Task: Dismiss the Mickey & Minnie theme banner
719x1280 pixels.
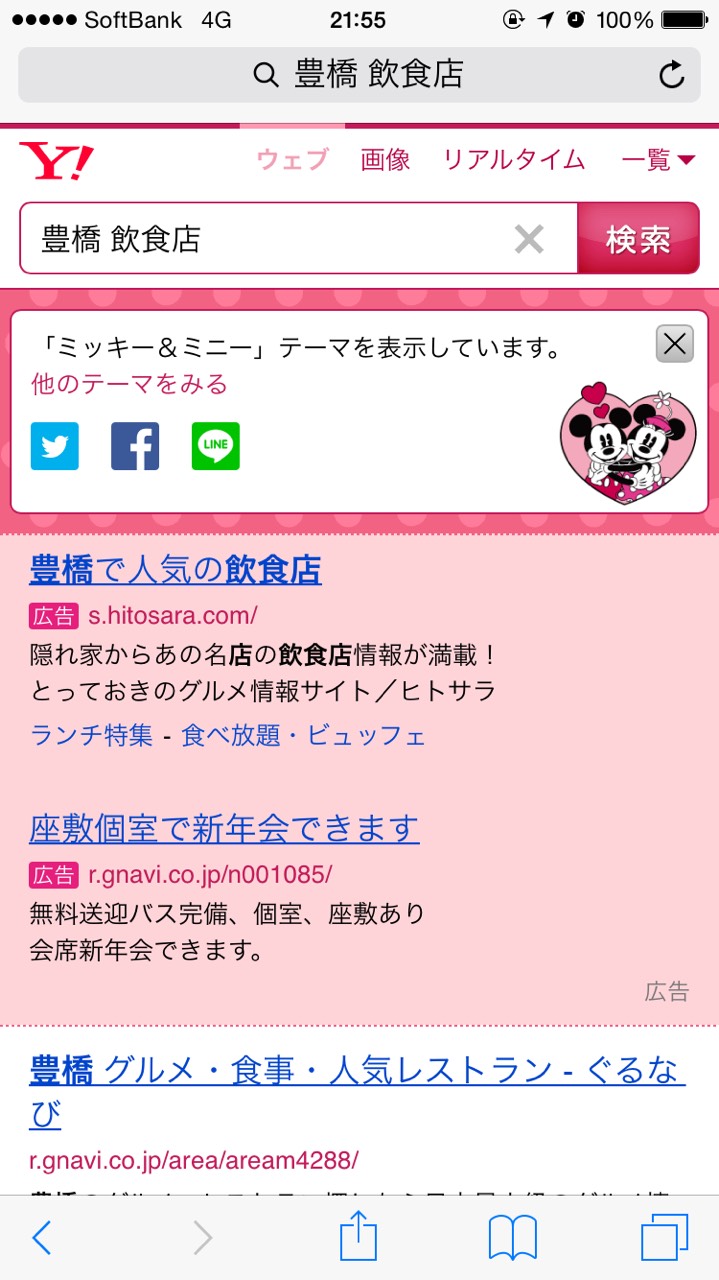Action: click(675, 344)
